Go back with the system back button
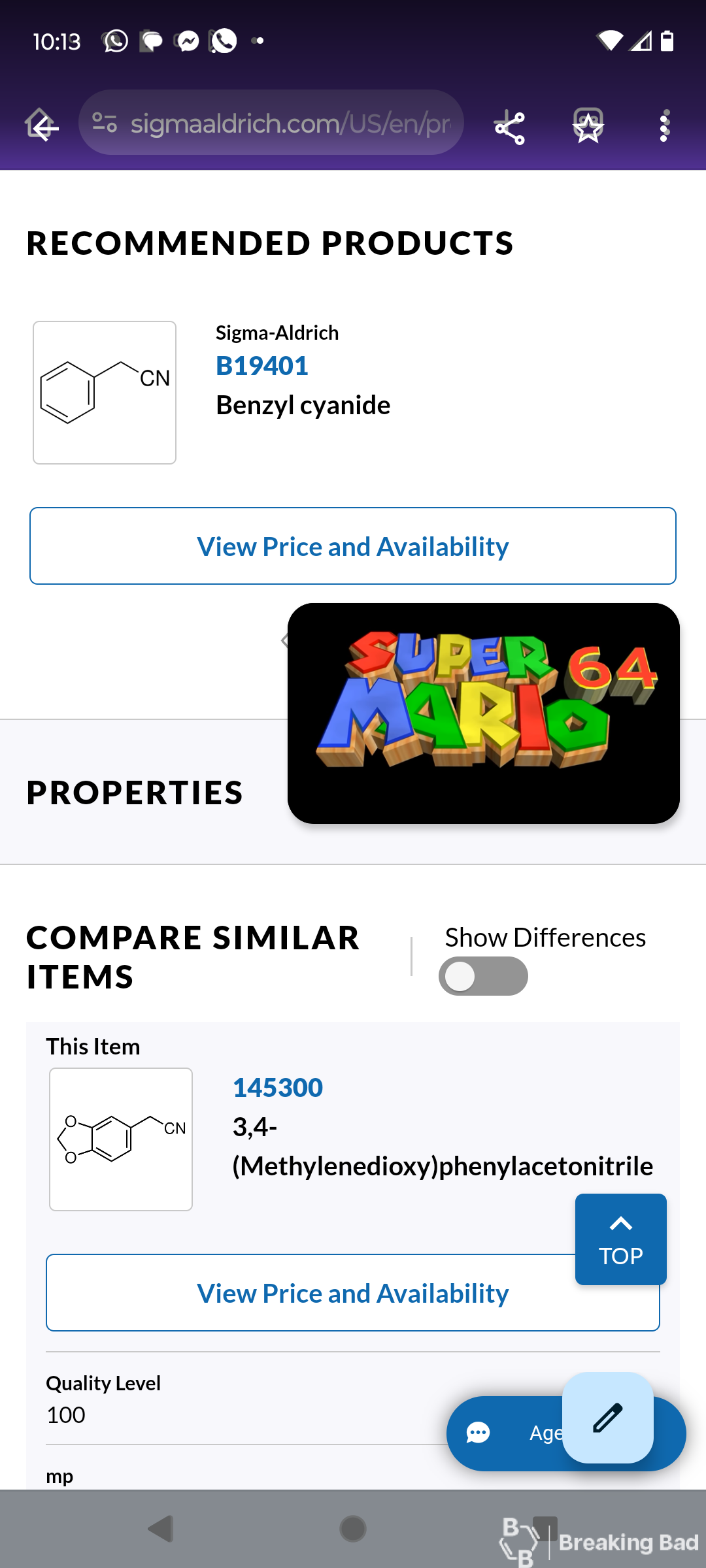706x1568 pixels. click(161, 1529)
